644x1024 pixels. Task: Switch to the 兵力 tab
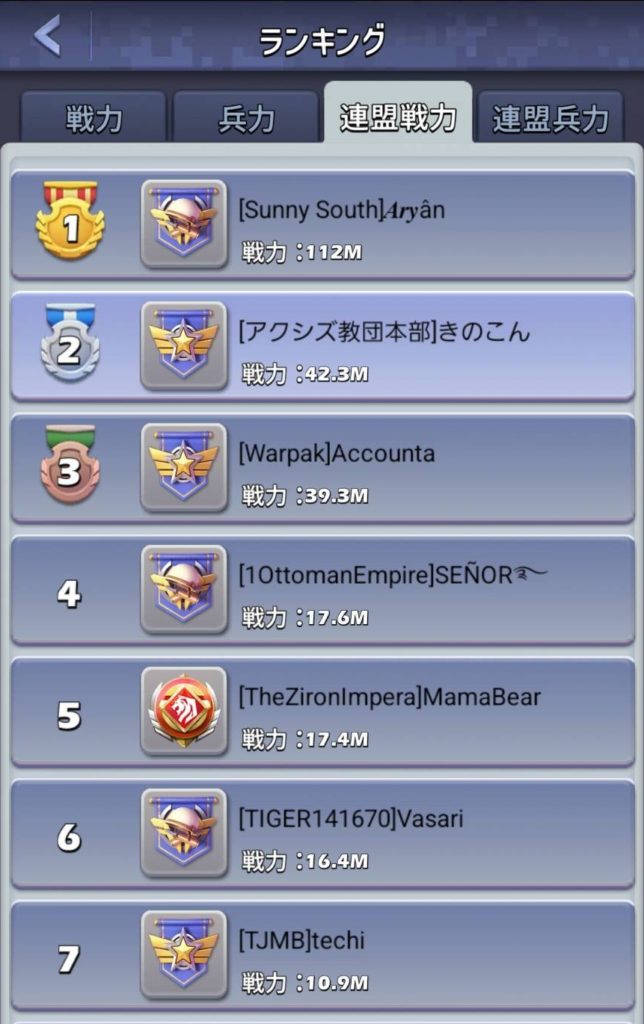(246, 118)
